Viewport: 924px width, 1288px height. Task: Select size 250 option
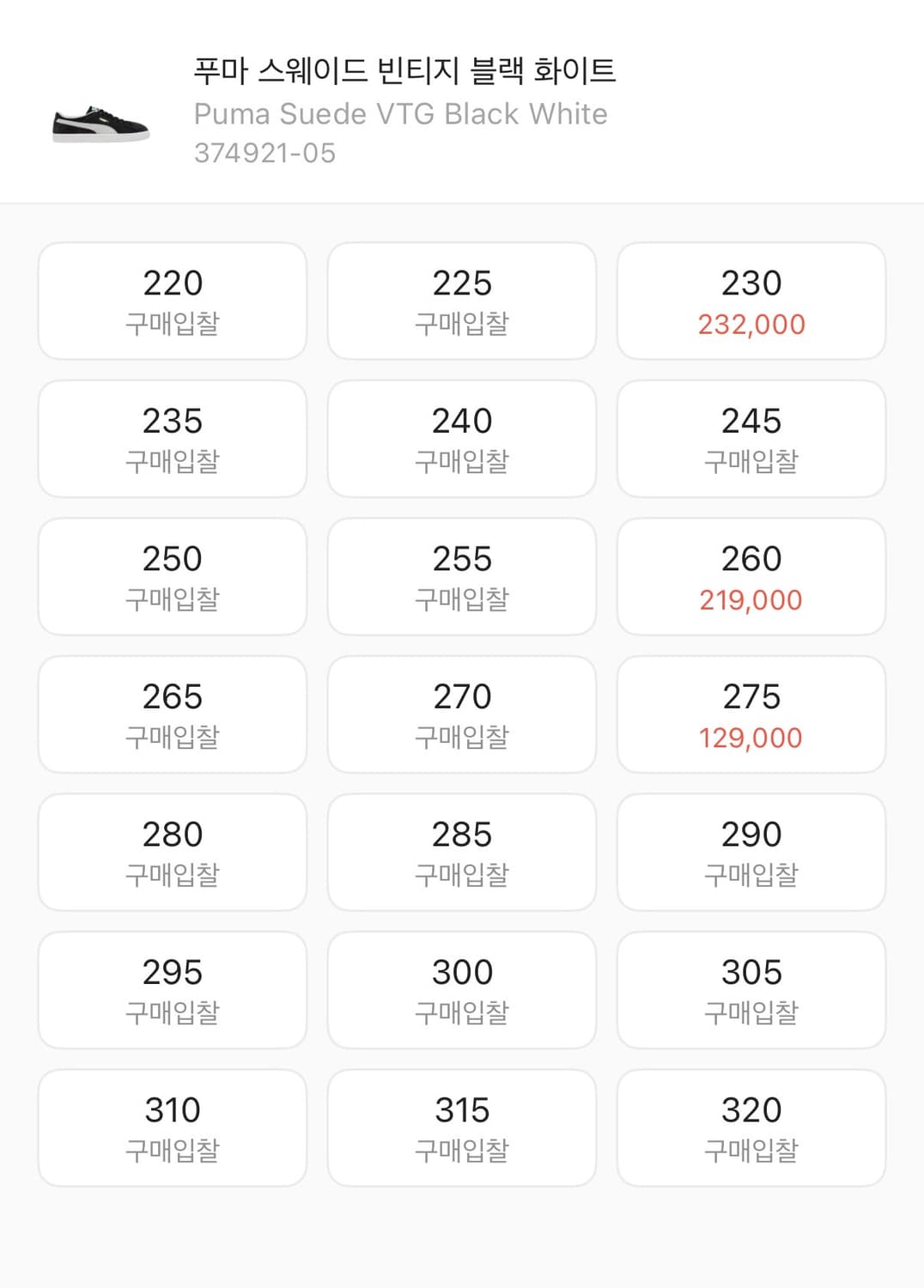(172, 576)
